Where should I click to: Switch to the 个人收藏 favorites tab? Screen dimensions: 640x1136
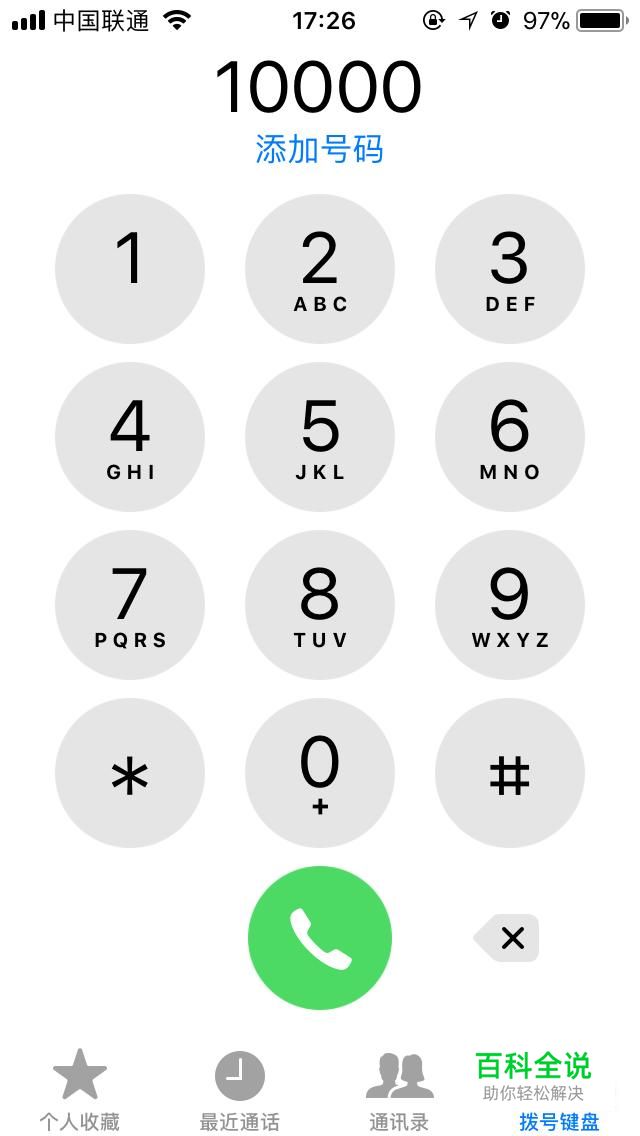80,1090
